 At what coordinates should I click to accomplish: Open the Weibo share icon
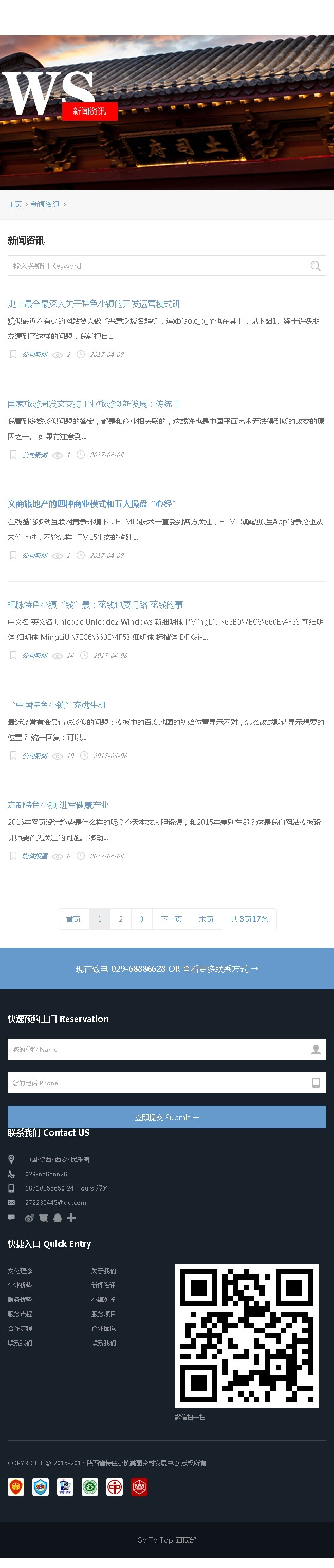pyautogui.click(x=29, y=1218)
